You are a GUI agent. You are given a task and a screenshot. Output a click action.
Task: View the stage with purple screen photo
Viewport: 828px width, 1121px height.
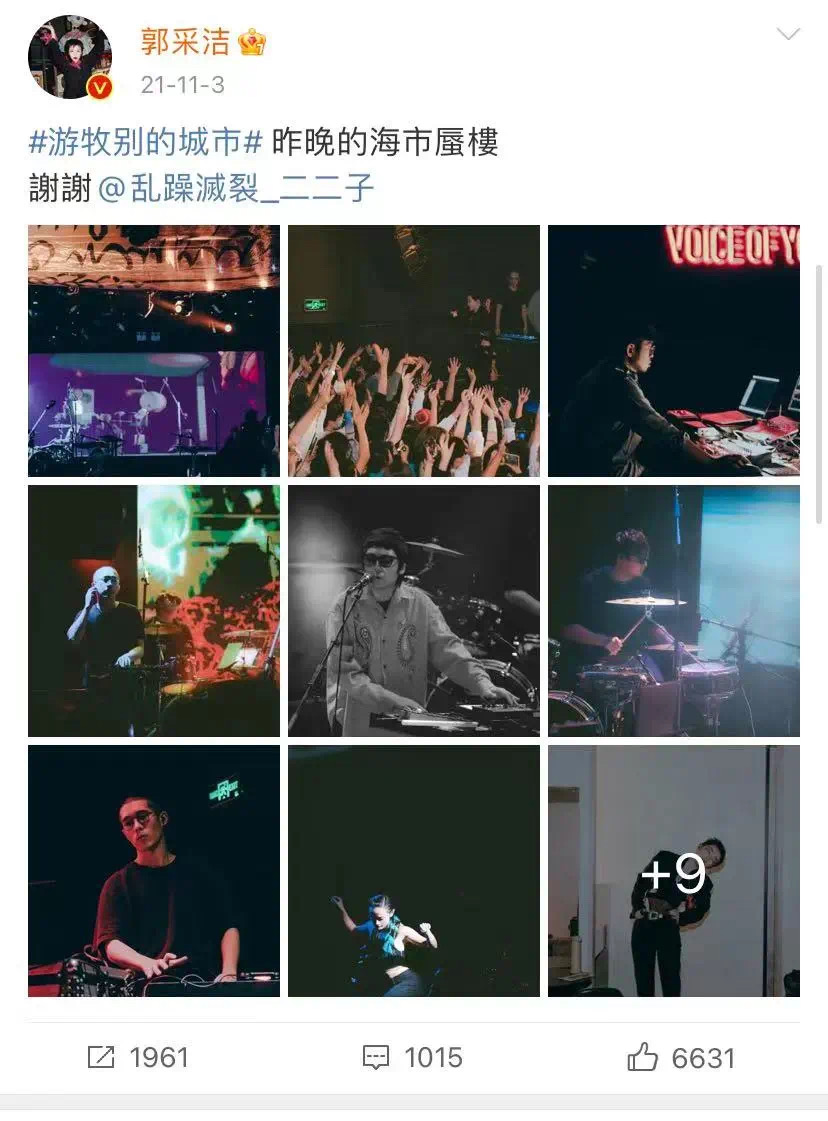154,351
